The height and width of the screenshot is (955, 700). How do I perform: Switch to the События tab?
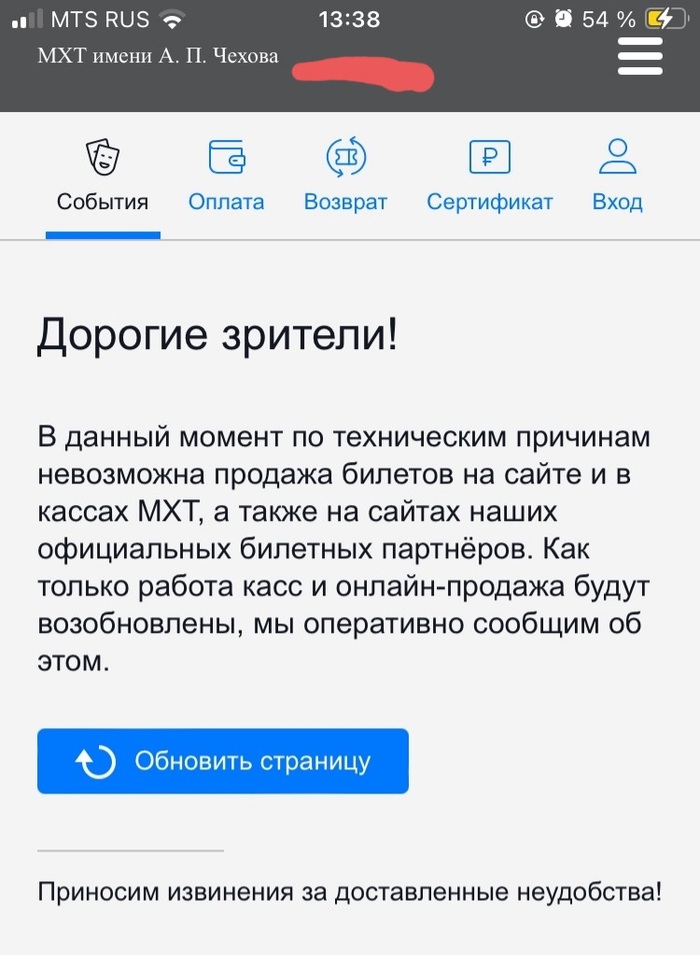[x=102, y=176]
